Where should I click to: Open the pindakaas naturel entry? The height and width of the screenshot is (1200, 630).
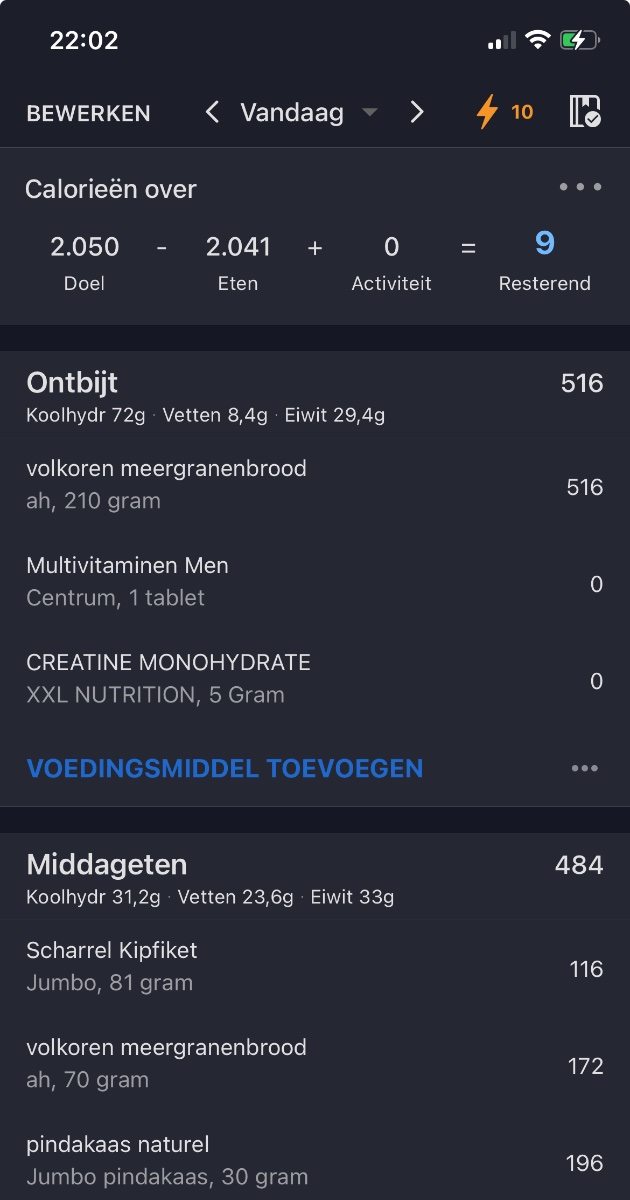[x=314, y=1160]
